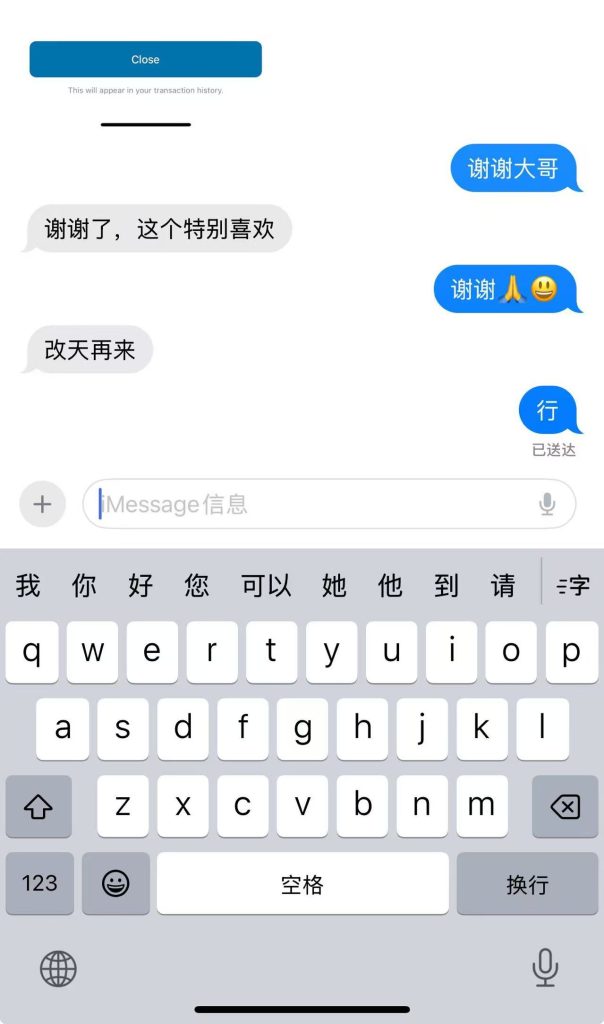Screen dimensions: 604x1024
Task: Start dictation from the keyboard microphone
Action: [x=545, y=967]
